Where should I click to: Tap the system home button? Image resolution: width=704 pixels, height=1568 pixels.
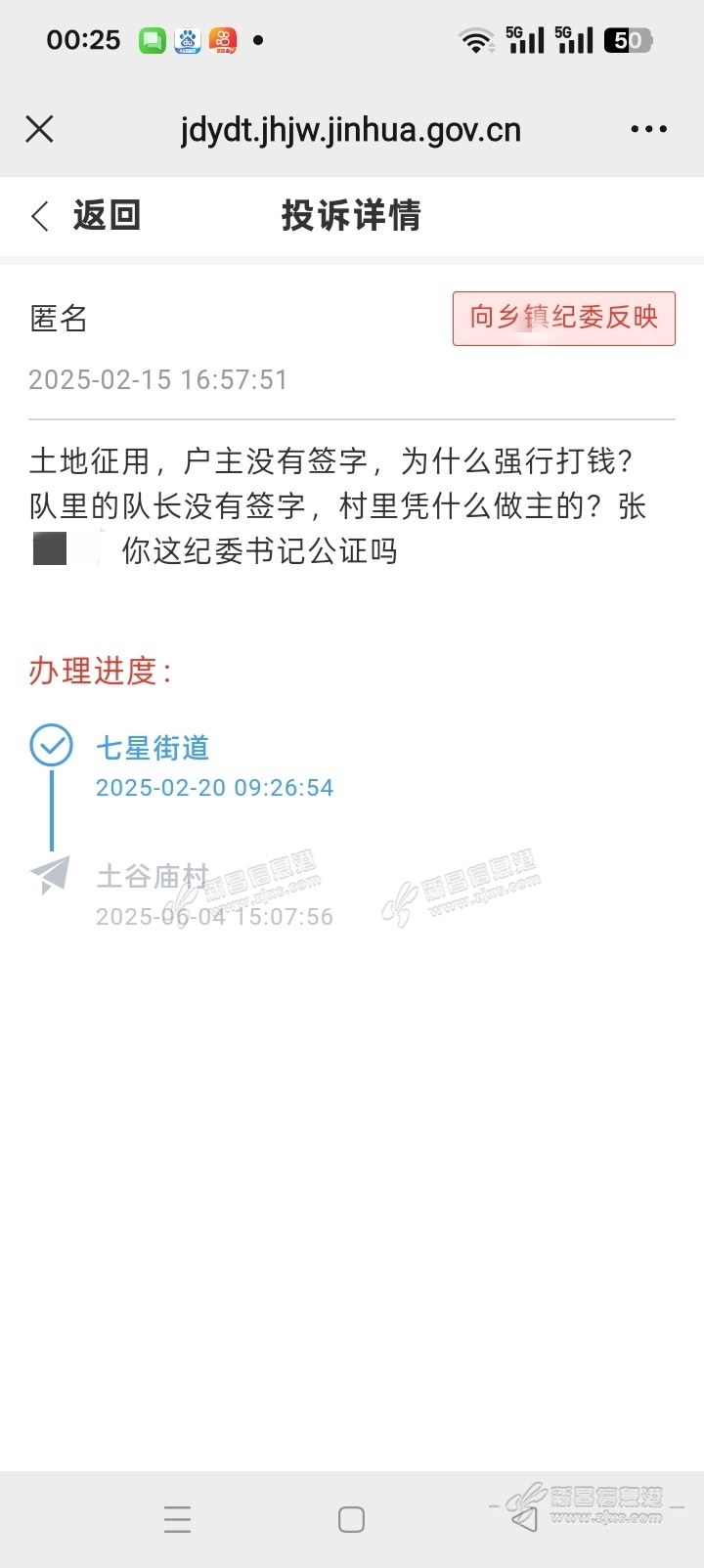click(x=351, y=1519)
